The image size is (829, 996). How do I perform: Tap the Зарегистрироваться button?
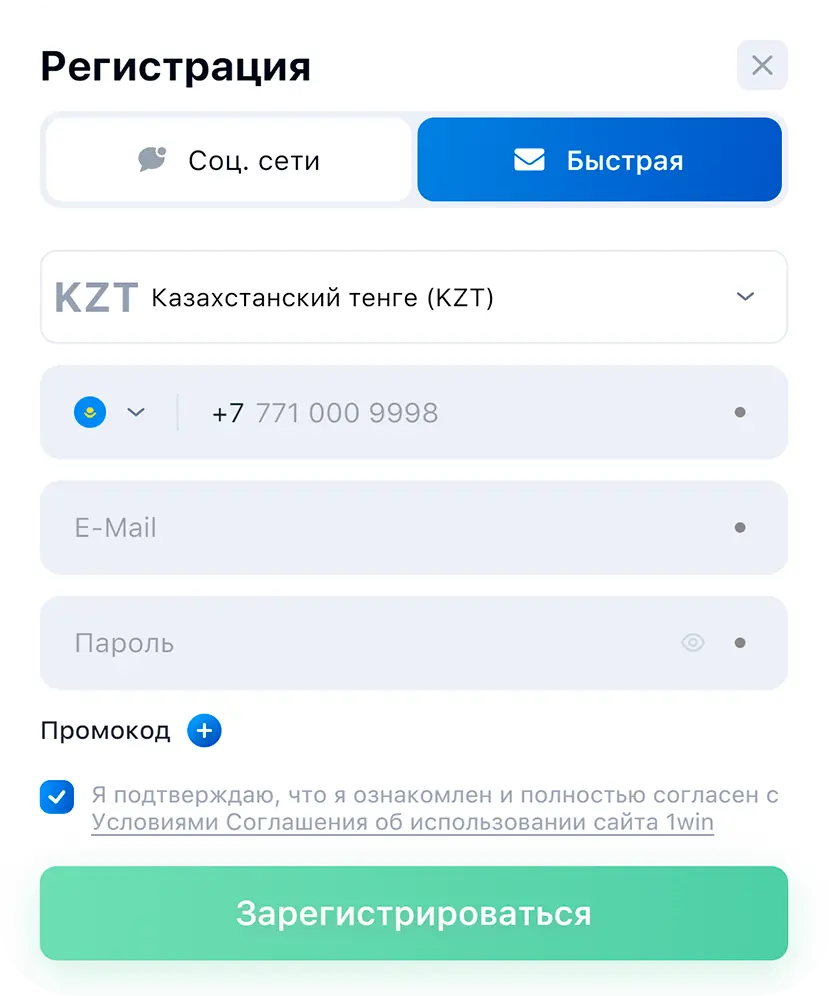pyautogui.click(x=414, y=913)
